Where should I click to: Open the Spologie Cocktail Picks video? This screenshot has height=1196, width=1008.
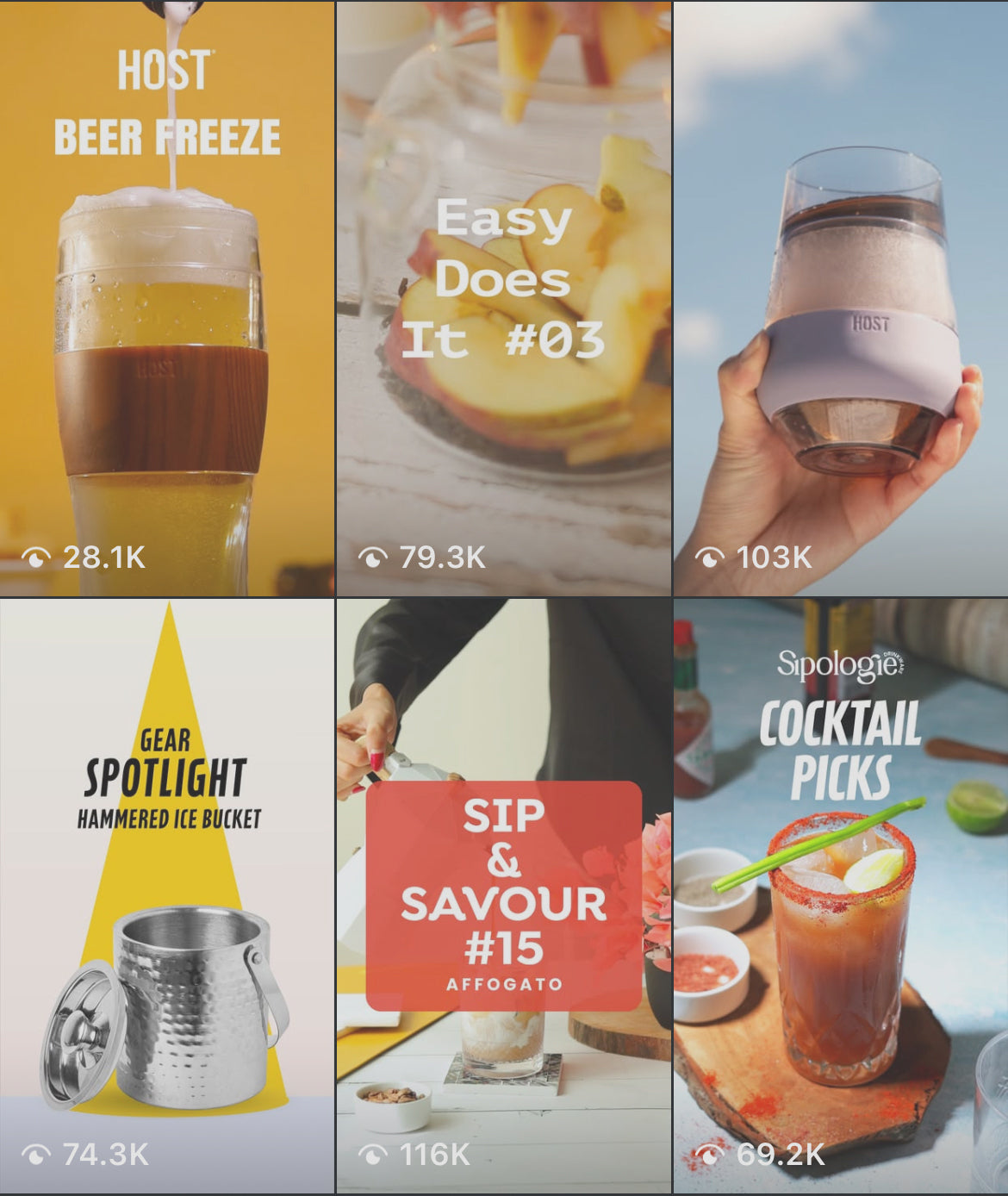pyautogui.click(x=841, y=896)
